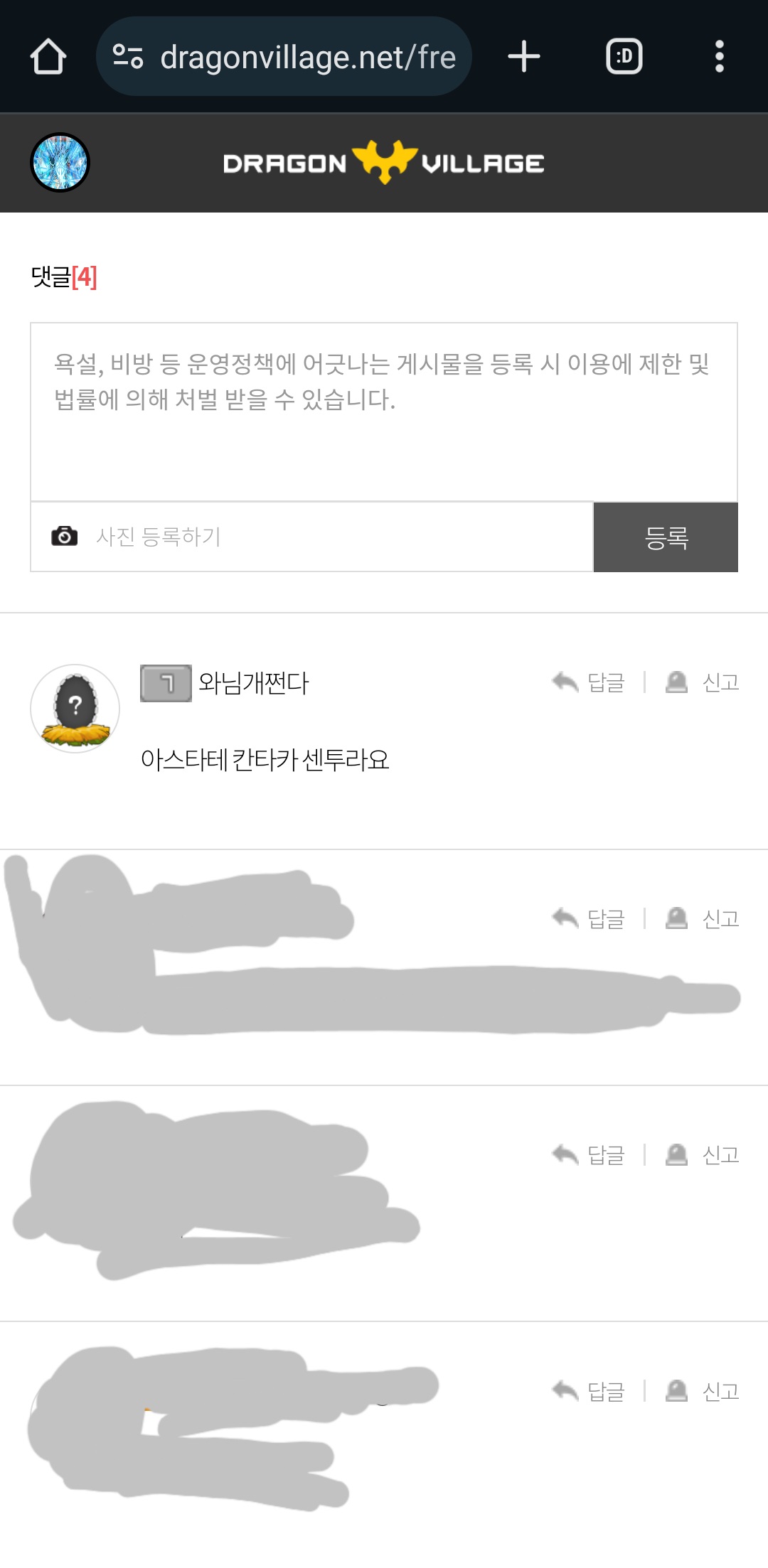Submit comment with the 등록 button
The image size is (768, 1568).
click(666, 537)
